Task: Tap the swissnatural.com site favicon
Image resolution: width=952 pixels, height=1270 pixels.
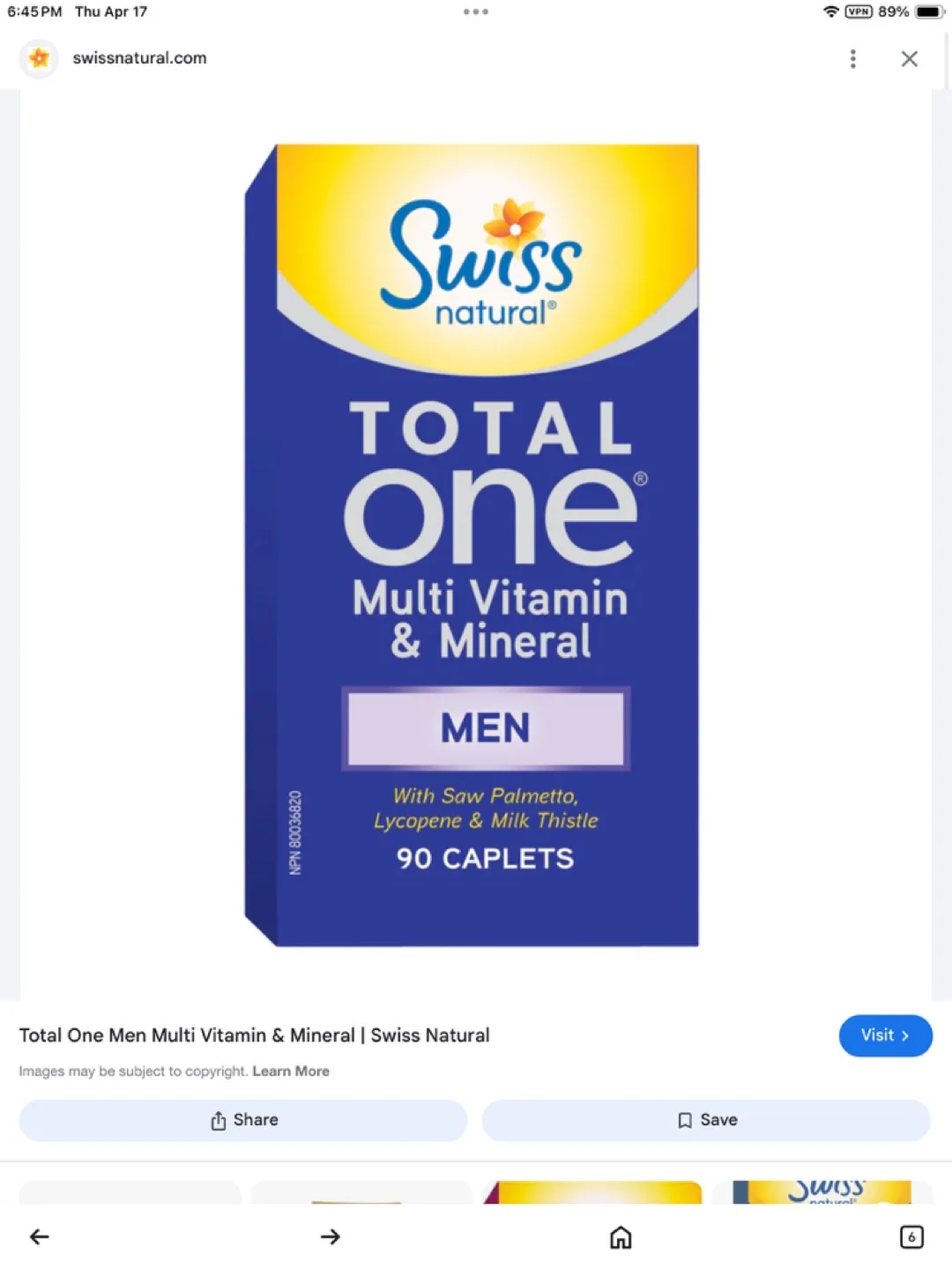Action: pos(39,58)
